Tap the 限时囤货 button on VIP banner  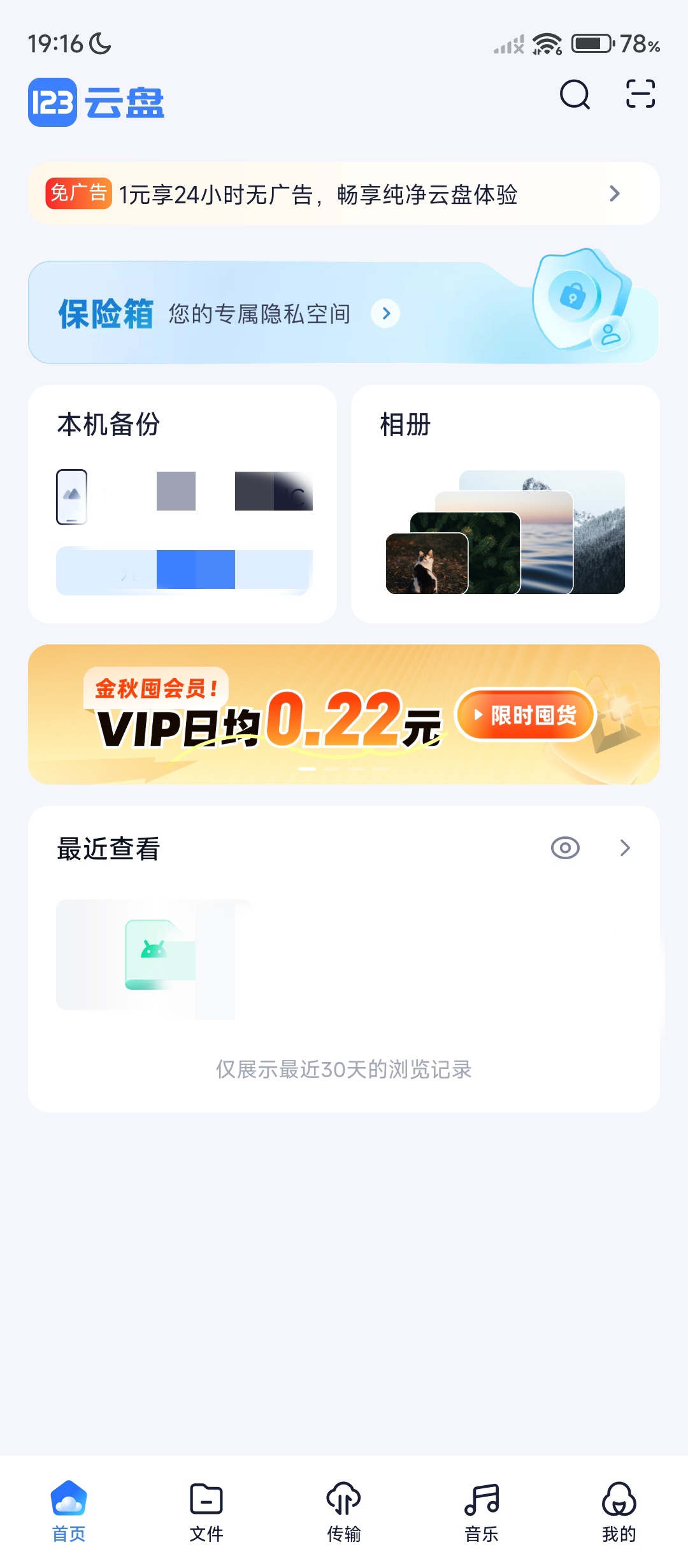pyautogui.click(x=525, y=715)
